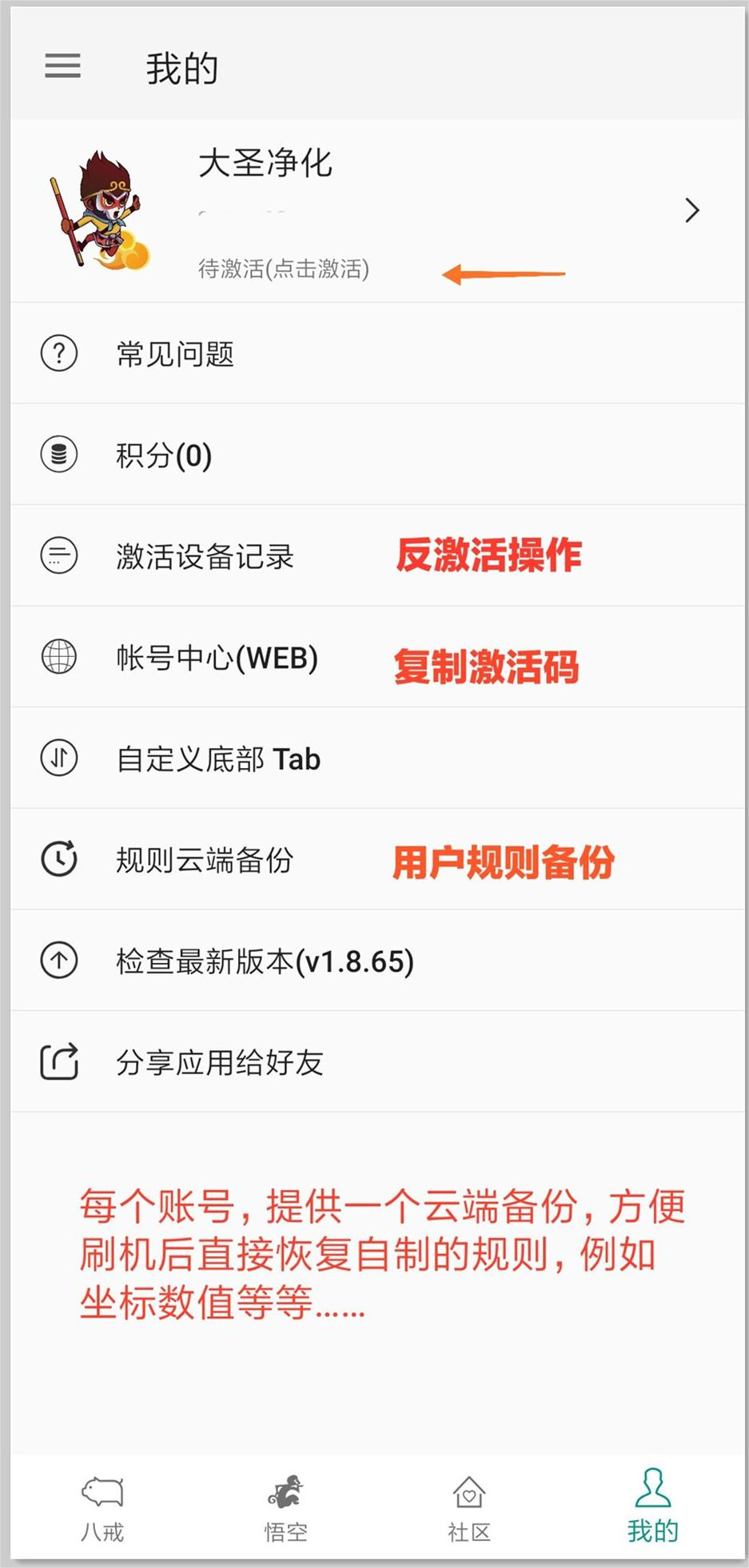Open the hamburger menu
The height and width of the screenshot is (1568, 749).
coord(62,66)
